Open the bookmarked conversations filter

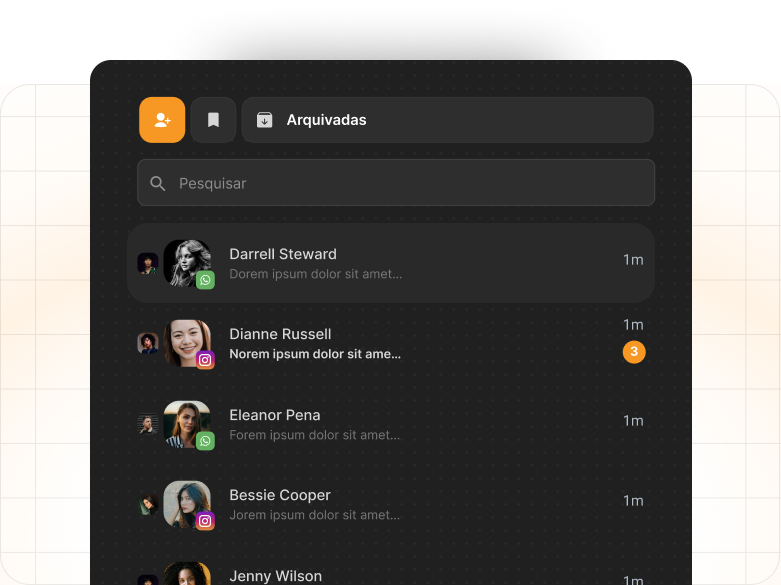click(213, 120)
